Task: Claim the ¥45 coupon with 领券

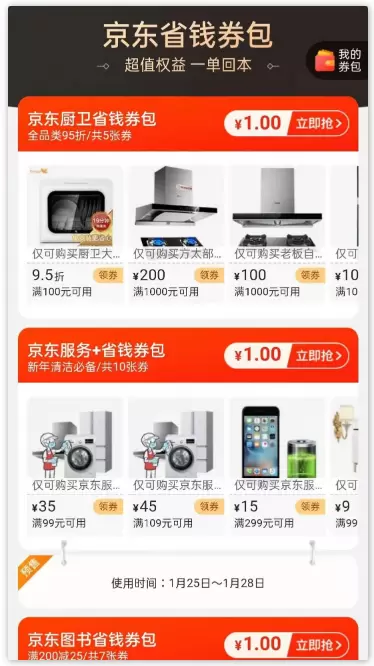Action: tap(209, 507)
